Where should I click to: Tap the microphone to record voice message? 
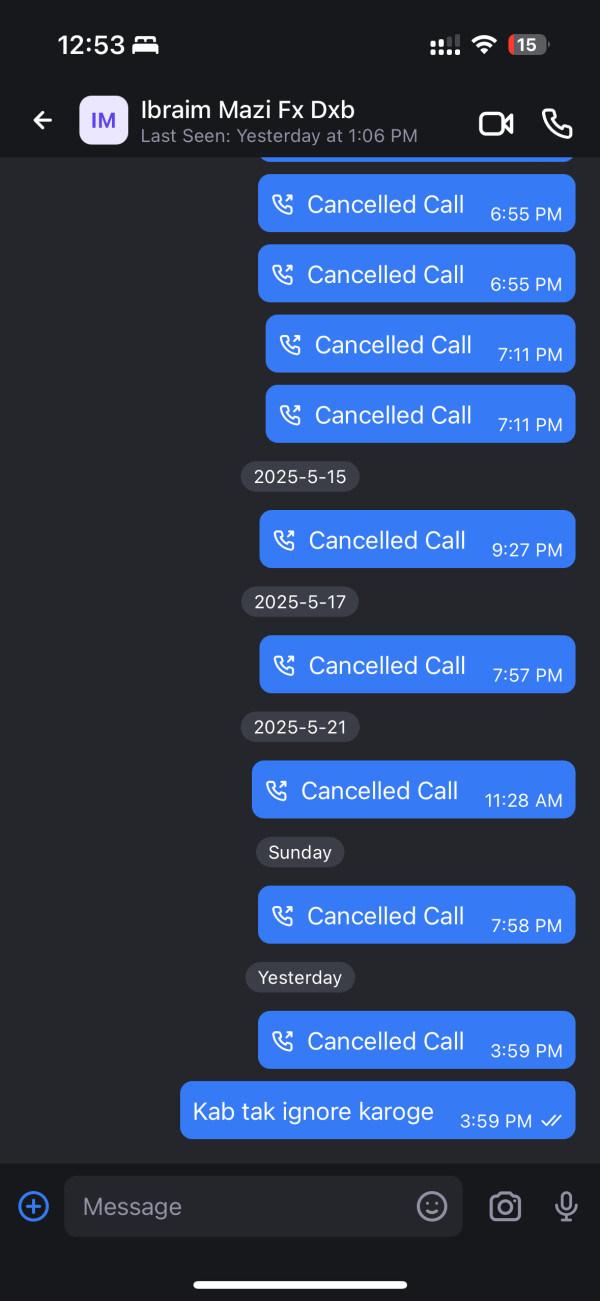(x=566, y=1207)
